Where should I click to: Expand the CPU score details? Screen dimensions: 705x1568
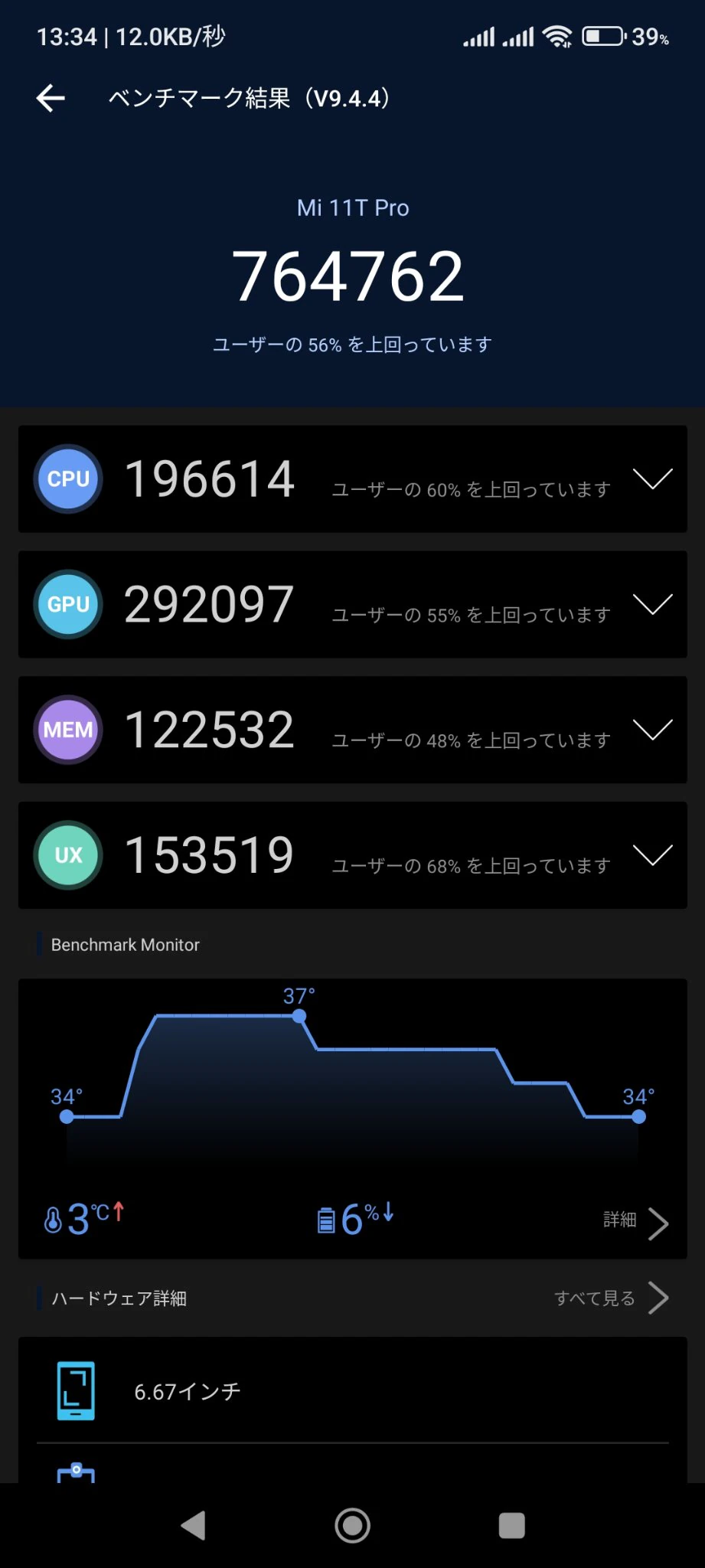point(652,479)
